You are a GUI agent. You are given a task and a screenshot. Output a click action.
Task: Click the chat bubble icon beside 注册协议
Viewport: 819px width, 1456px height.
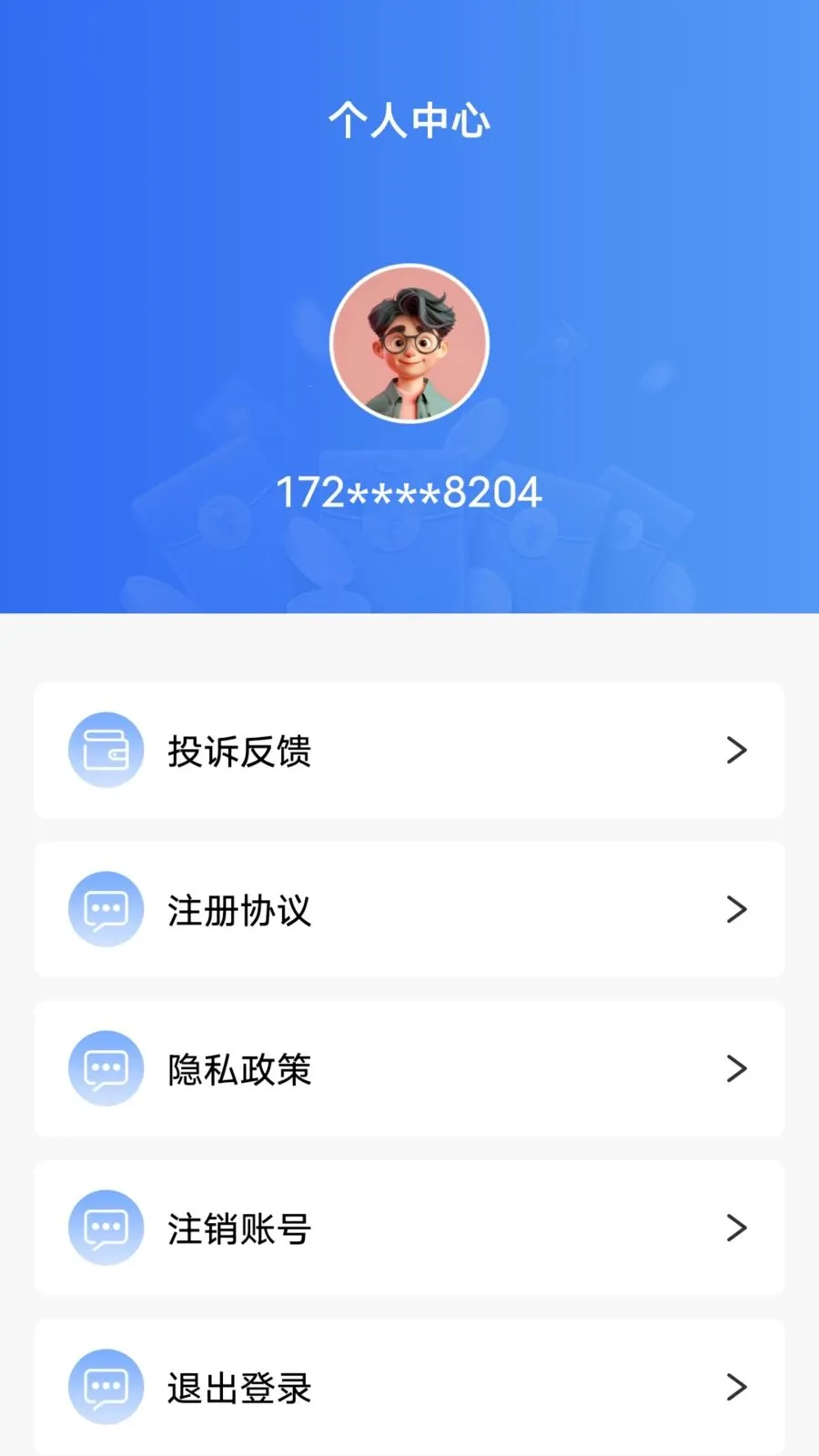point(106,909)
